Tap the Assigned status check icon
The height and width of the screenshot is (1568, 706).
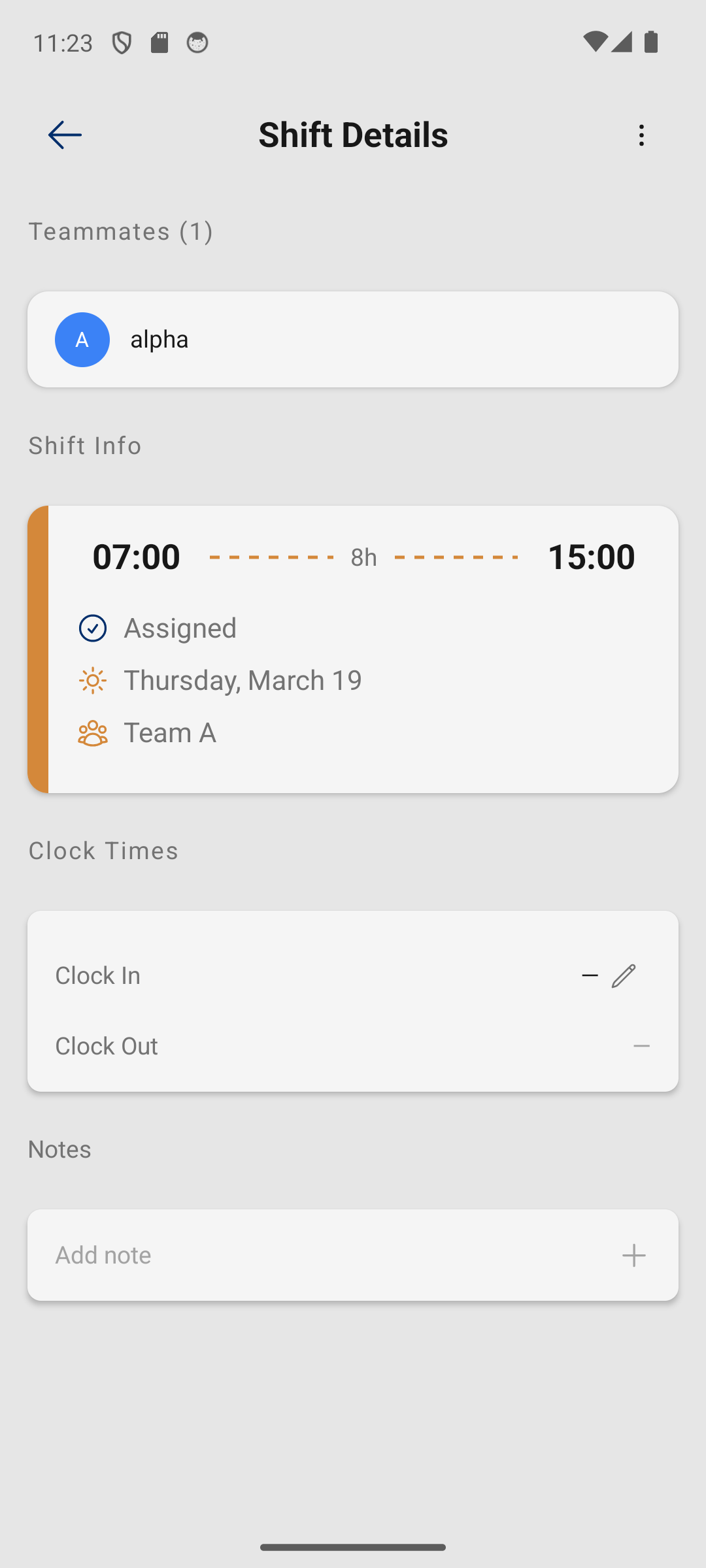pos(93,628)
